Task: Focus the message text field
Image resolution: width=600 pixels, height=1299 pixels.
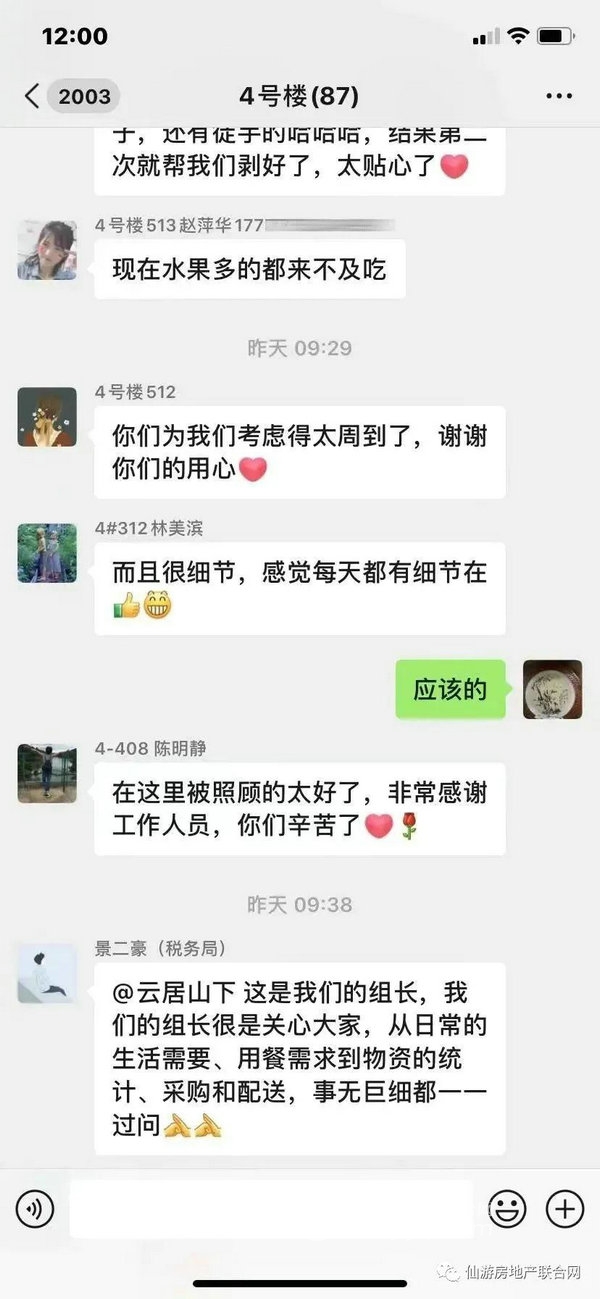Action: 270,1209
